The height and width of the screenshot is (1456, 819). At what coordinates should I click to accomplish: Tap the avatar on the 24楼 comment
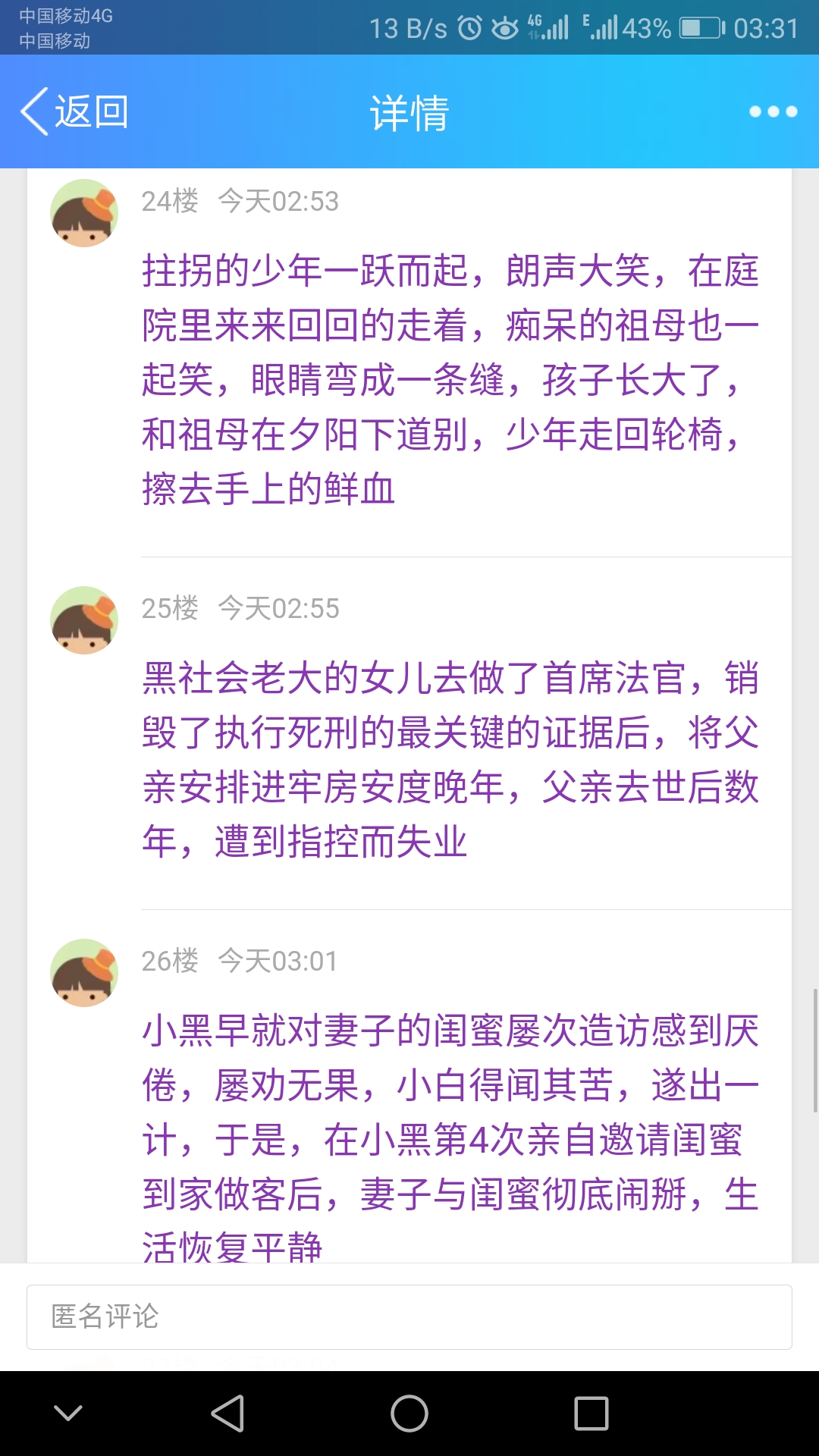click(x=84, y=213)
